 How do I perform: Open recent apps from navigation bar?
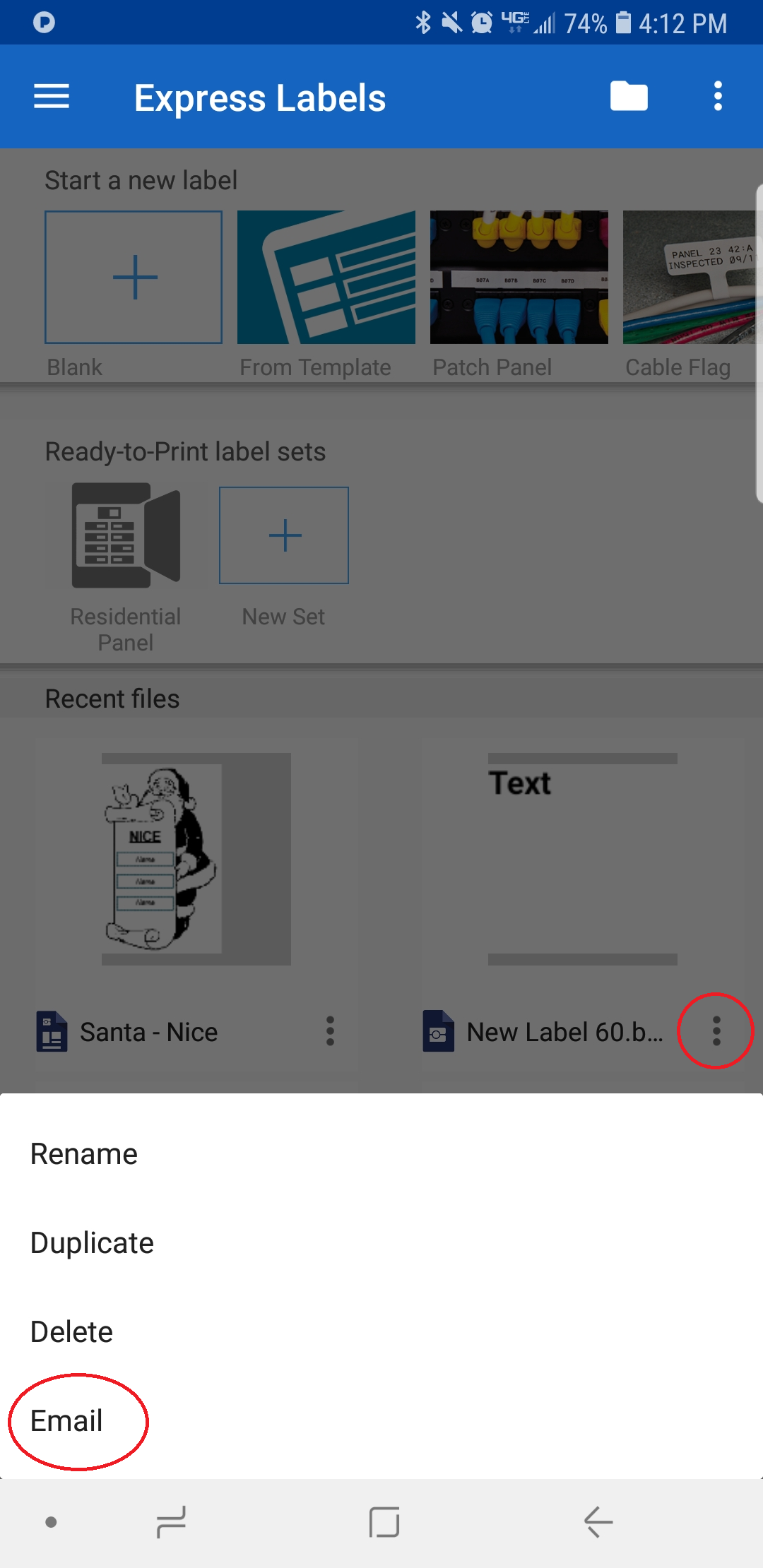tap(171, 1521)
